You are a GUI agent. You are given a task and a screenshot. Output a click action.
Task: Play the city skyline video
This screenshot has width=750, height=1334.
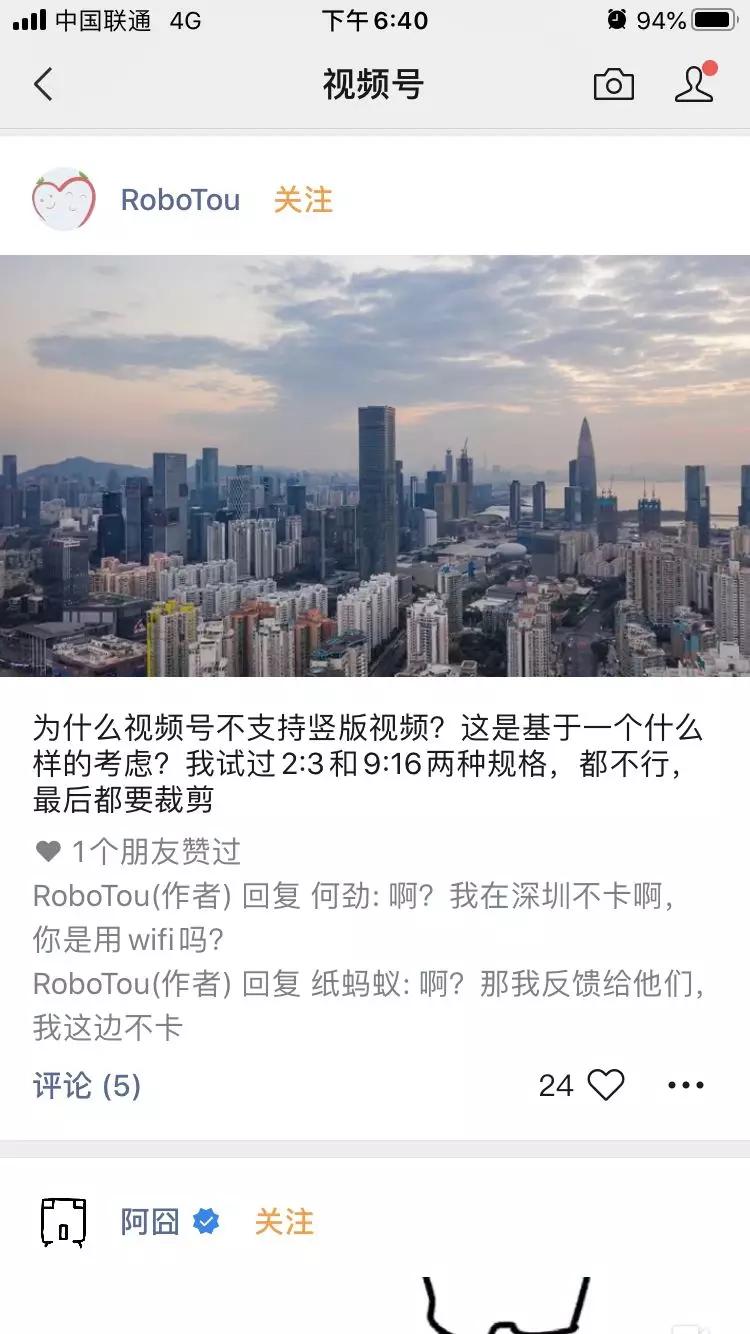pos(375,465)
